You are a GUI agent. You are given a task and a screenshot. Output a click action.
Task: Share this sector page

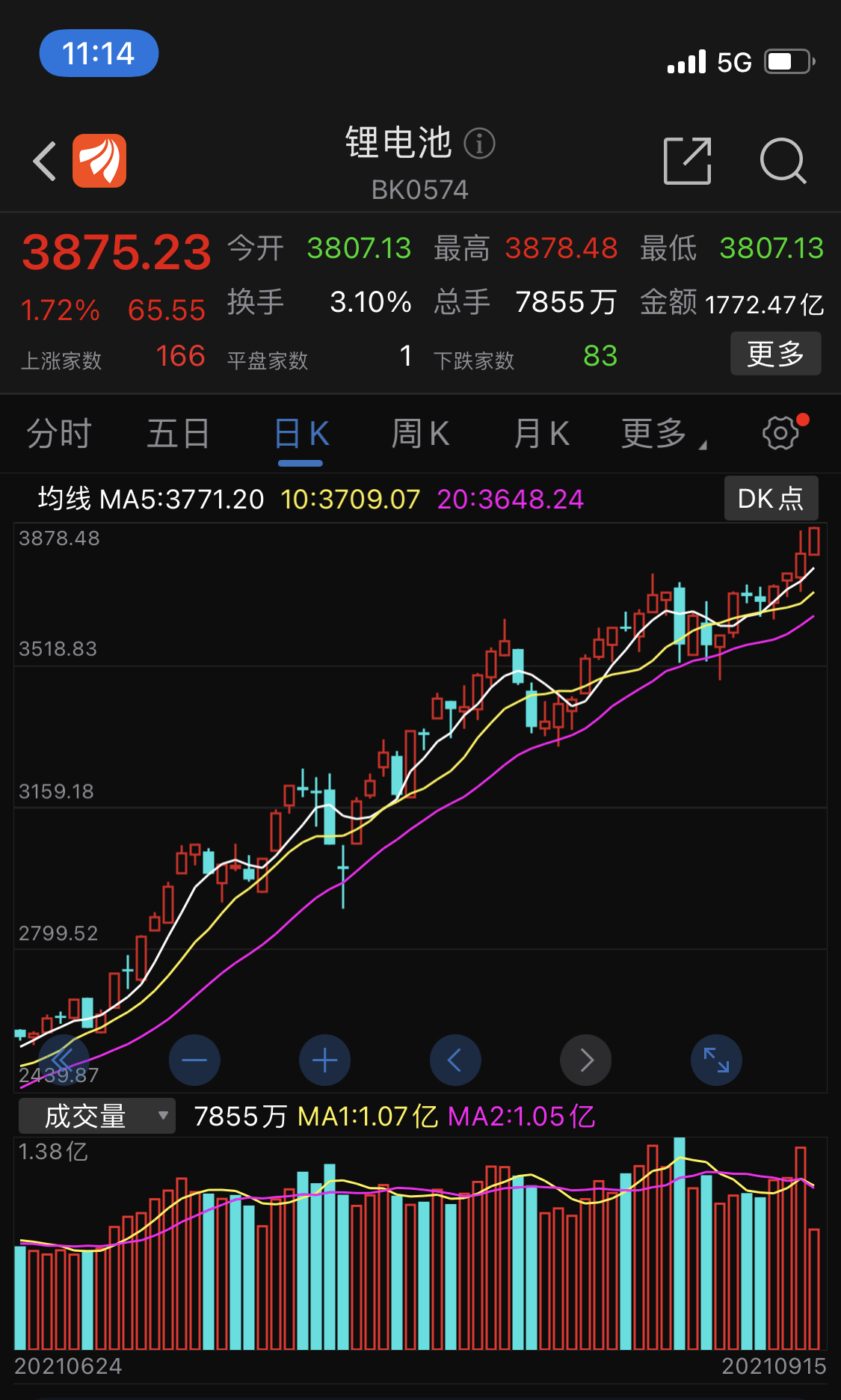[x=687, y=161]
